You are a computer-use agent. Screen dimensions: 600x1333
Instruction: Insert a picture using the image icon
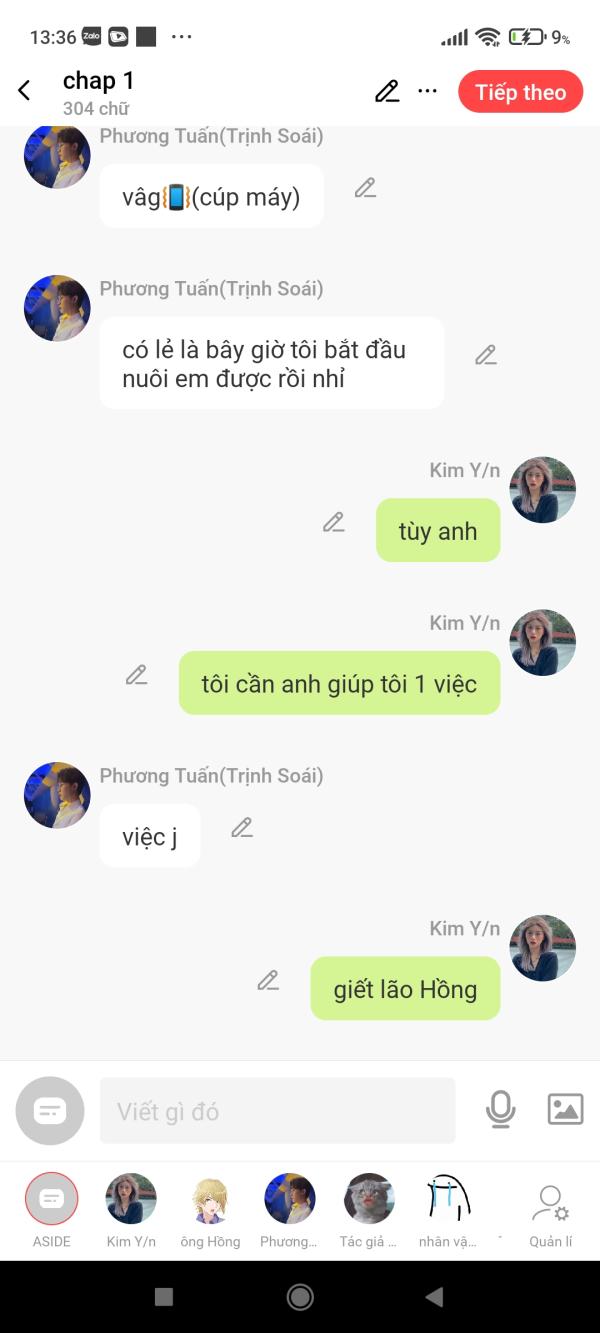[x=565, y=1109]
